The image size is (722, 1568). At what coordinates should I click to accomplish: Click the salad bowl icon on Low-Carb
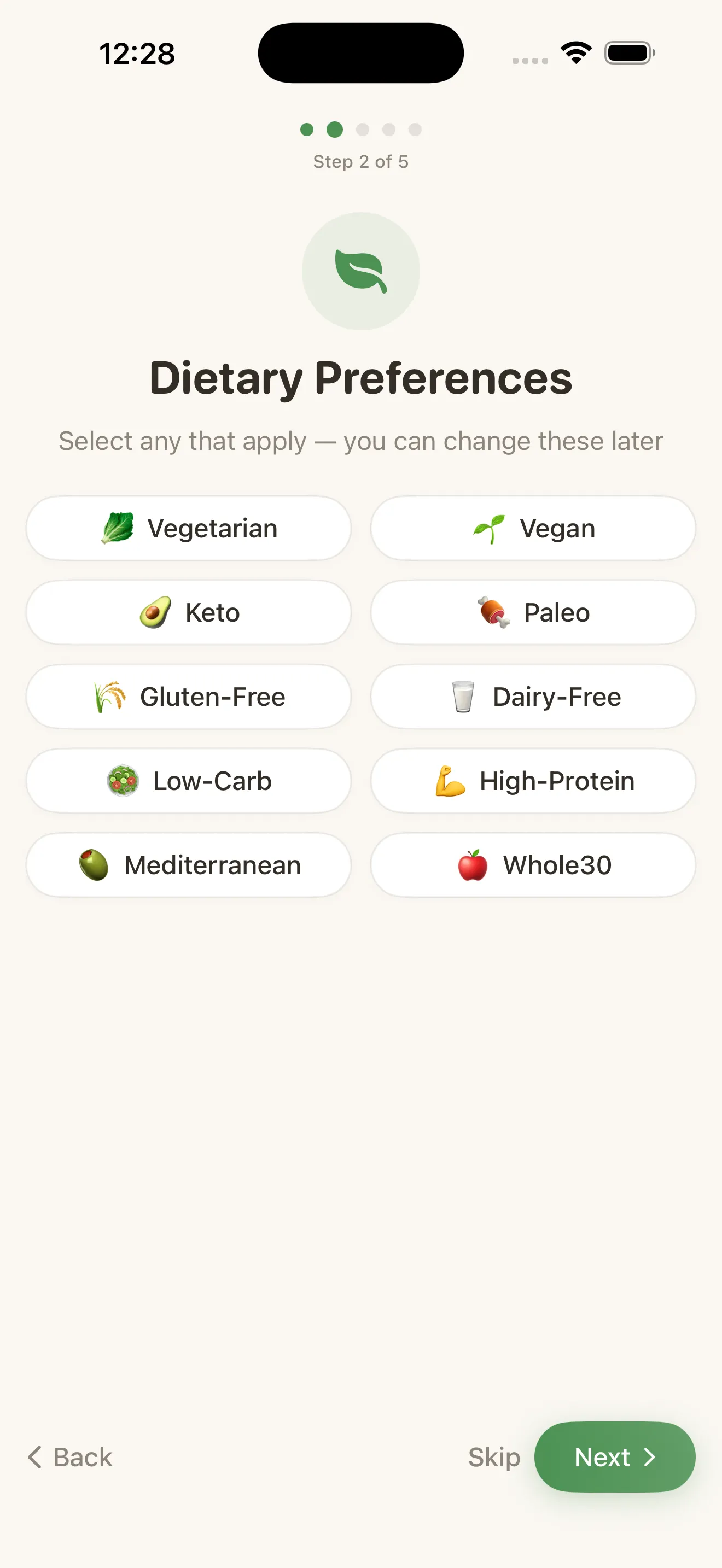124,781
